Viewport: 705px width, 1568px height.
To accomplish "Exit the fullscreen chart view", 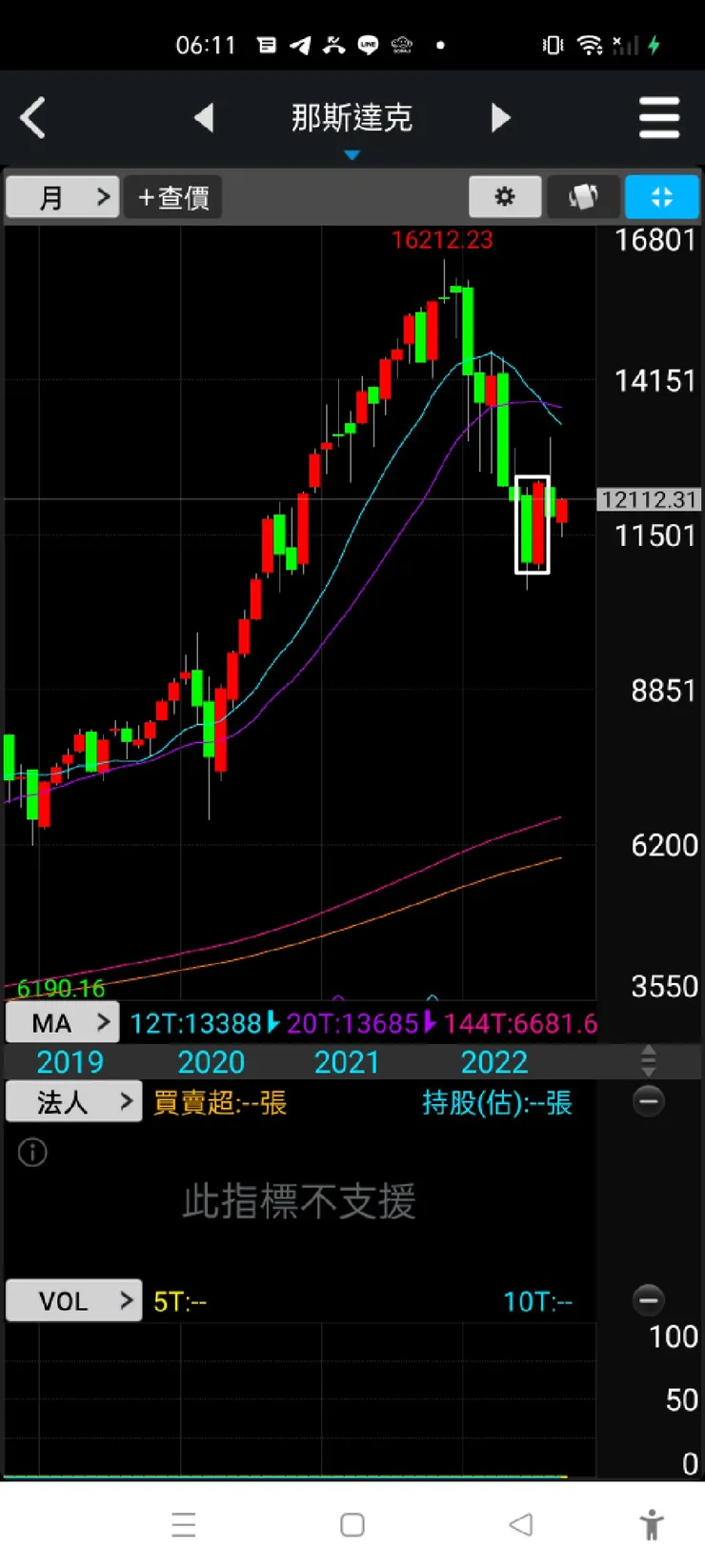I will tap(661, 197).
